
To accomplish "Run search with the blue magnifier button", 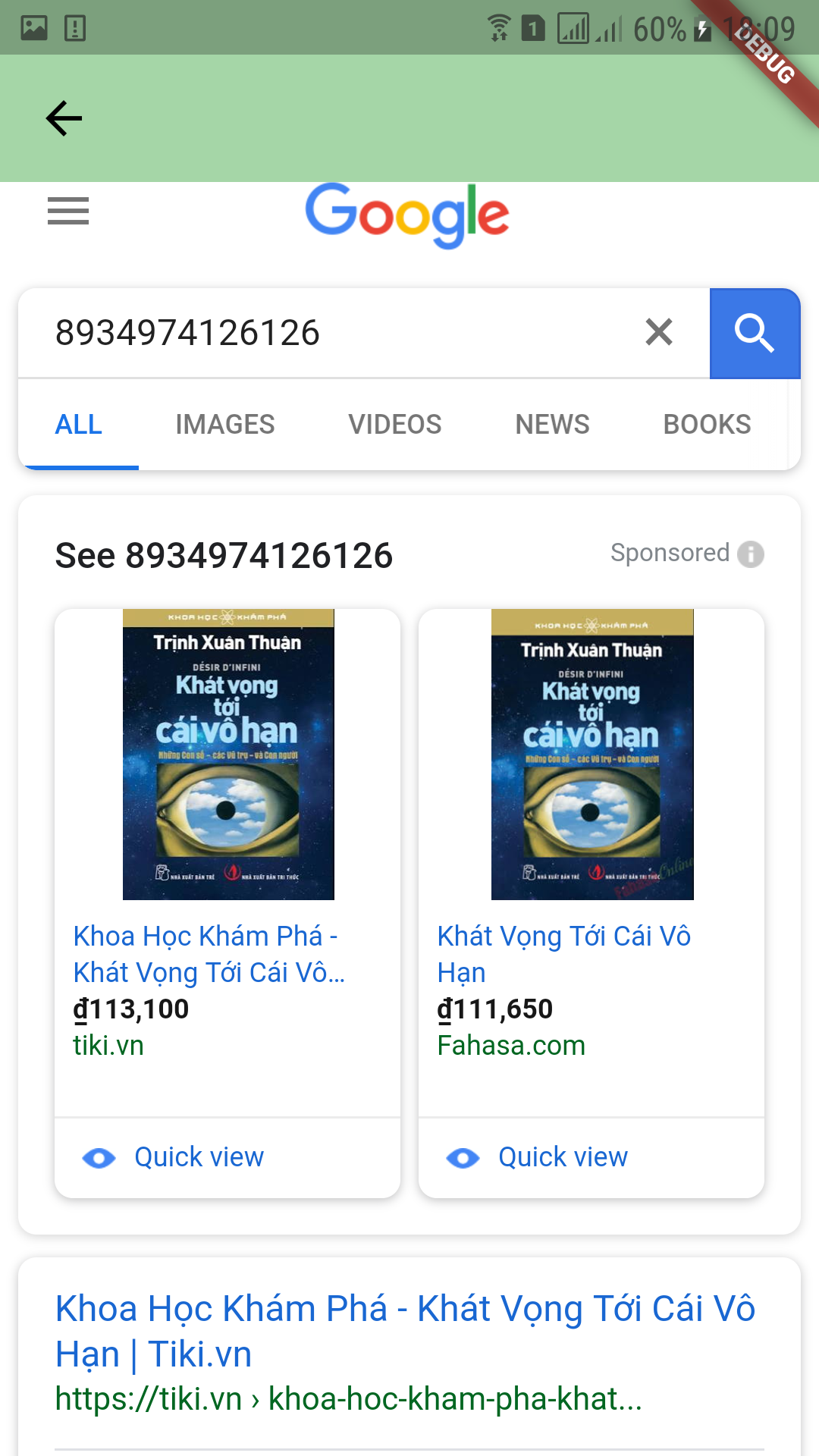I will [755, 333].
